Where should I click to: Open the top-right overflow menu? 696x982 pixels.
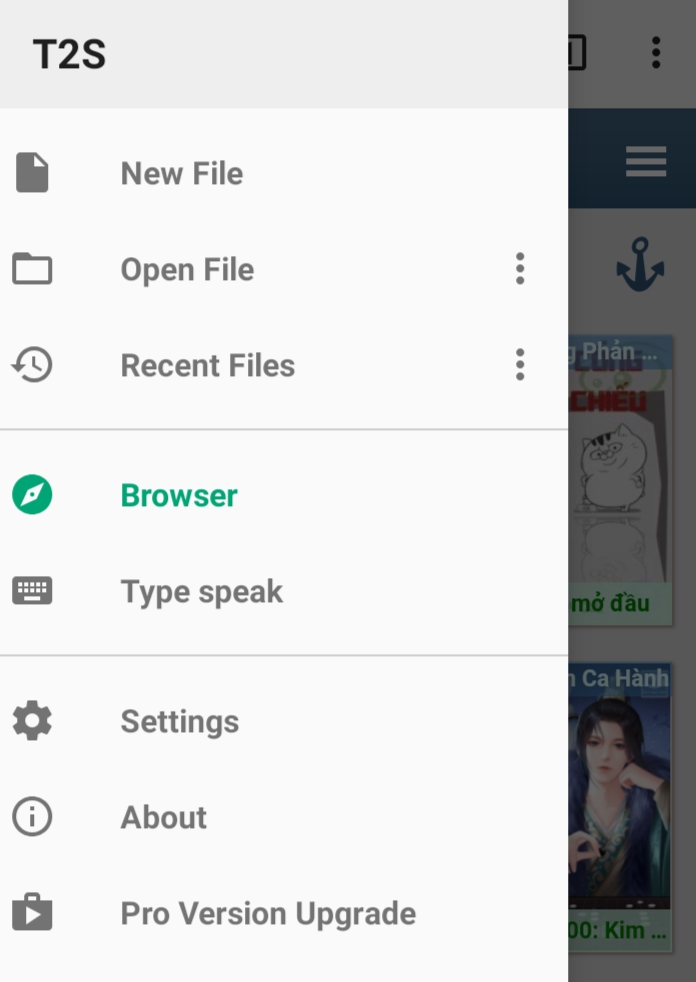coord(656,52)
